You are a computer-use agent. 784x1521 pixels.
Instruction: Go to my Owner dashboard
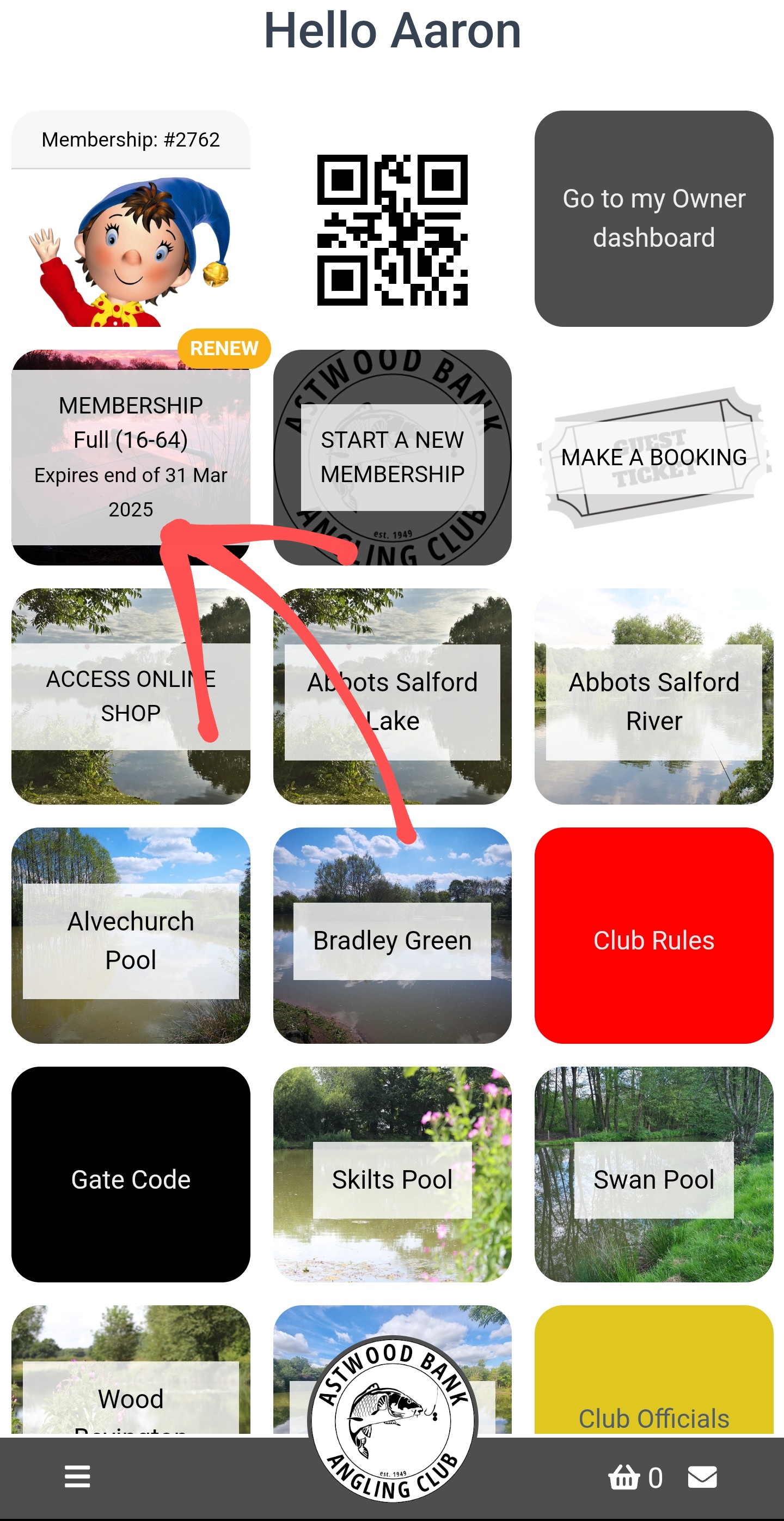pos(653,218)
